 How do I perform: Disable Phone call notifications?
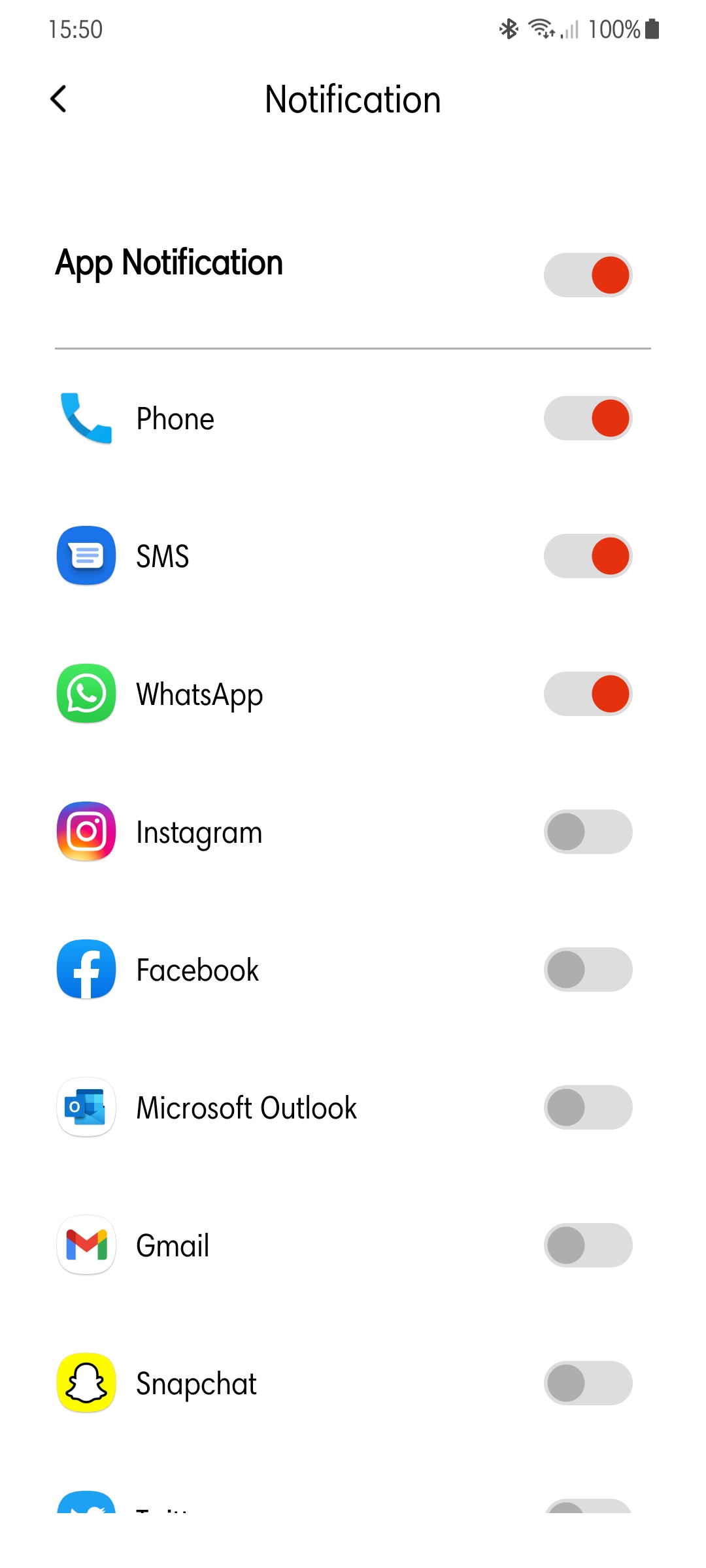pos(588,418)
